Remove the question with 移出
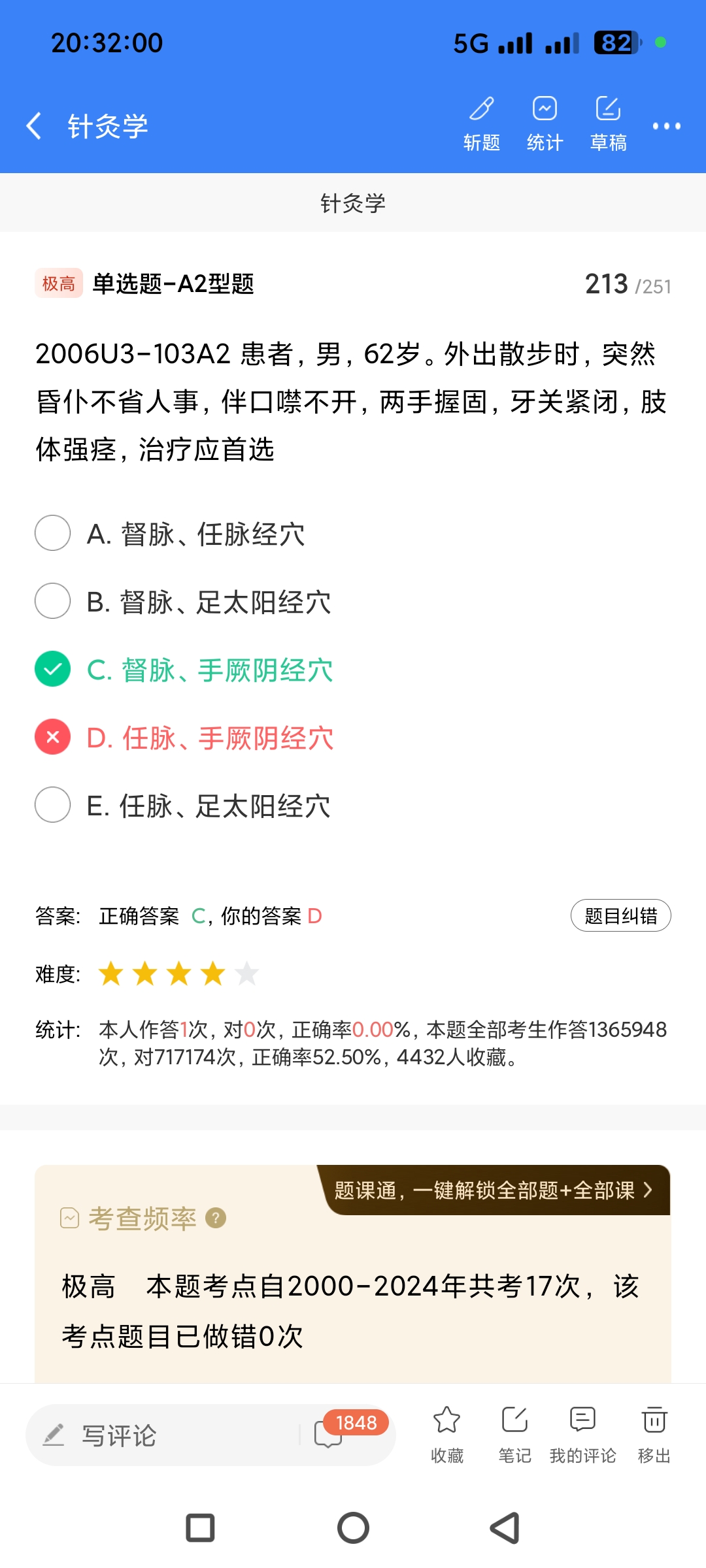This screenshot has width=706, height=1568. (654, 1433)
